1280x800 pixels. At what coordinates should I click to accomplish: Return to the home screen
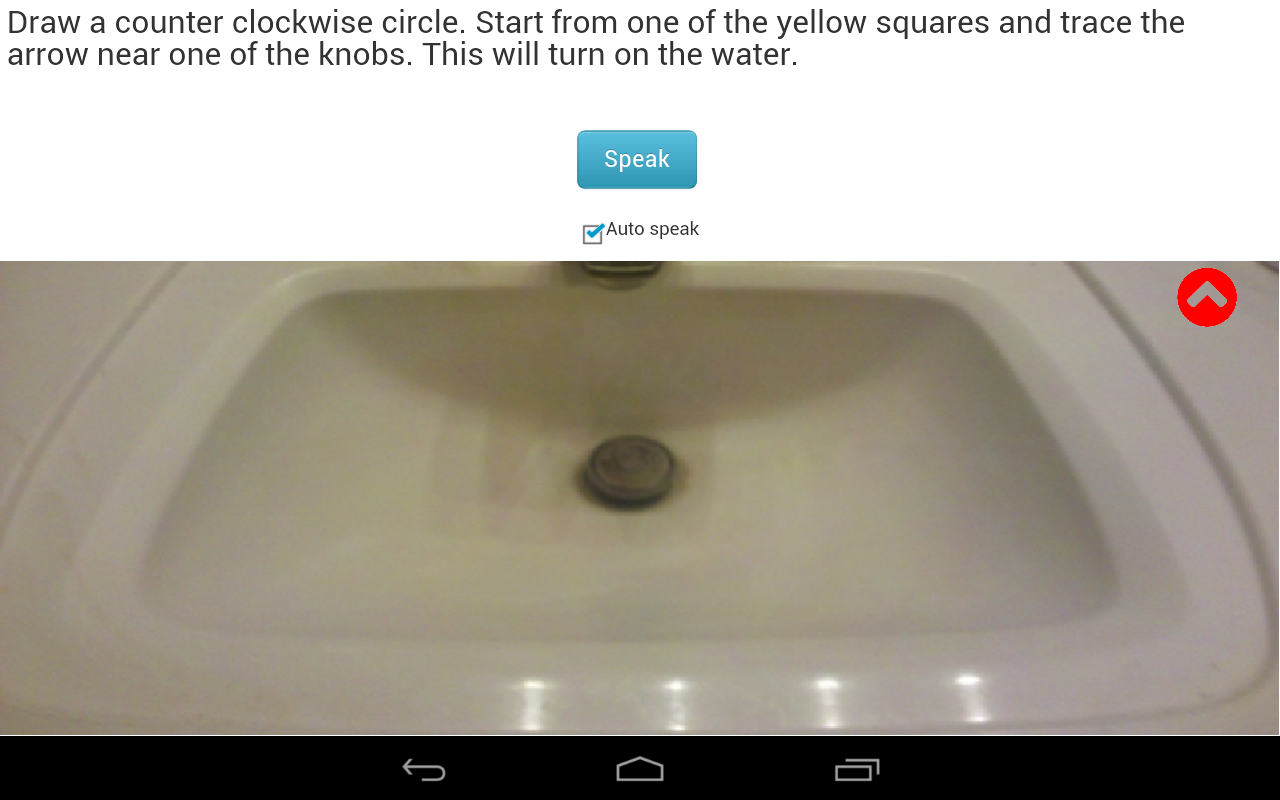click(640, 769)
